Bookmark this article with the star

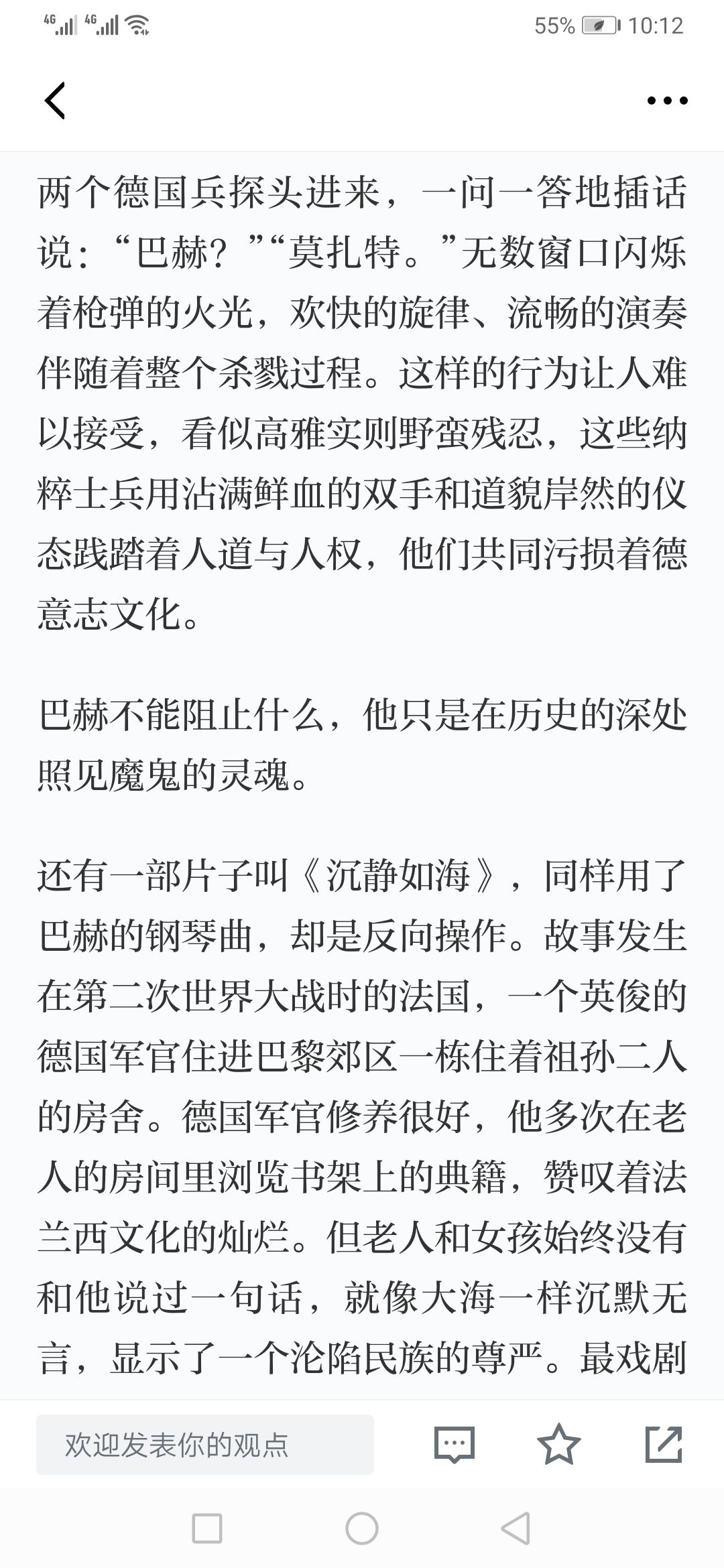559,1444
